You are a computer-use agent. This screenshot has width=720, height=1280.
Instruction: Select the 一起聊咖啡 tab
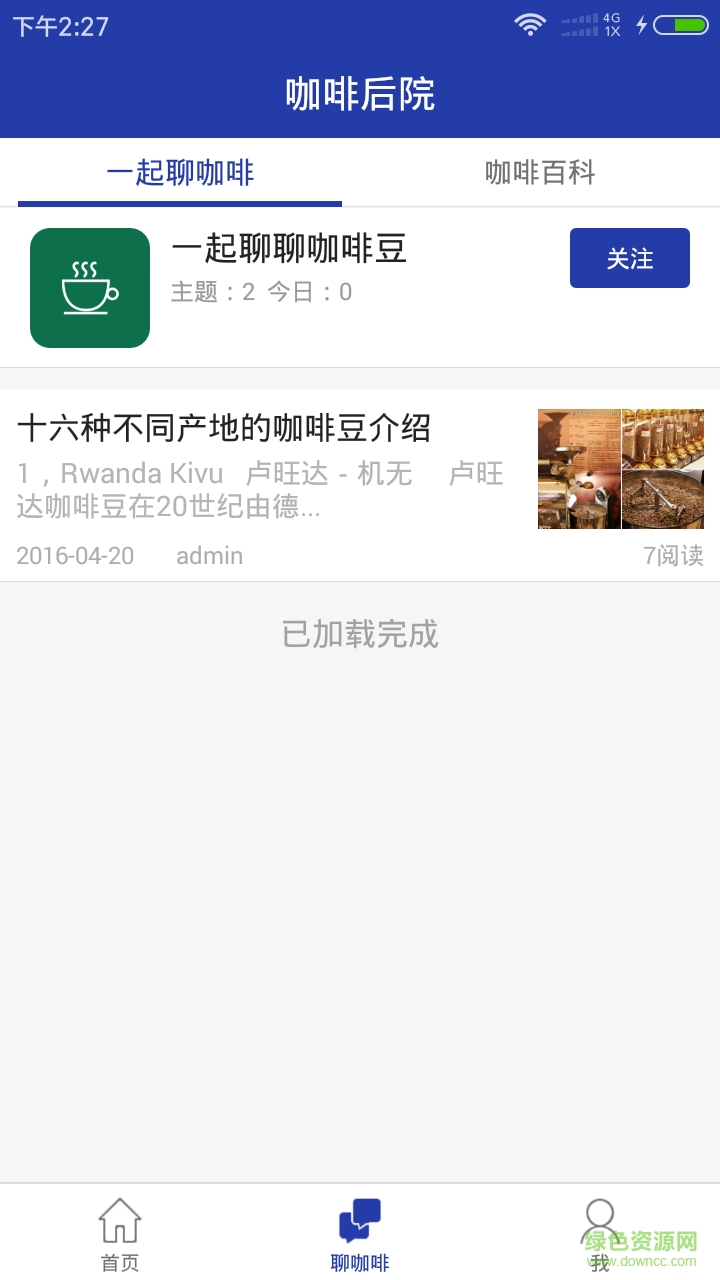click(180, 171)
